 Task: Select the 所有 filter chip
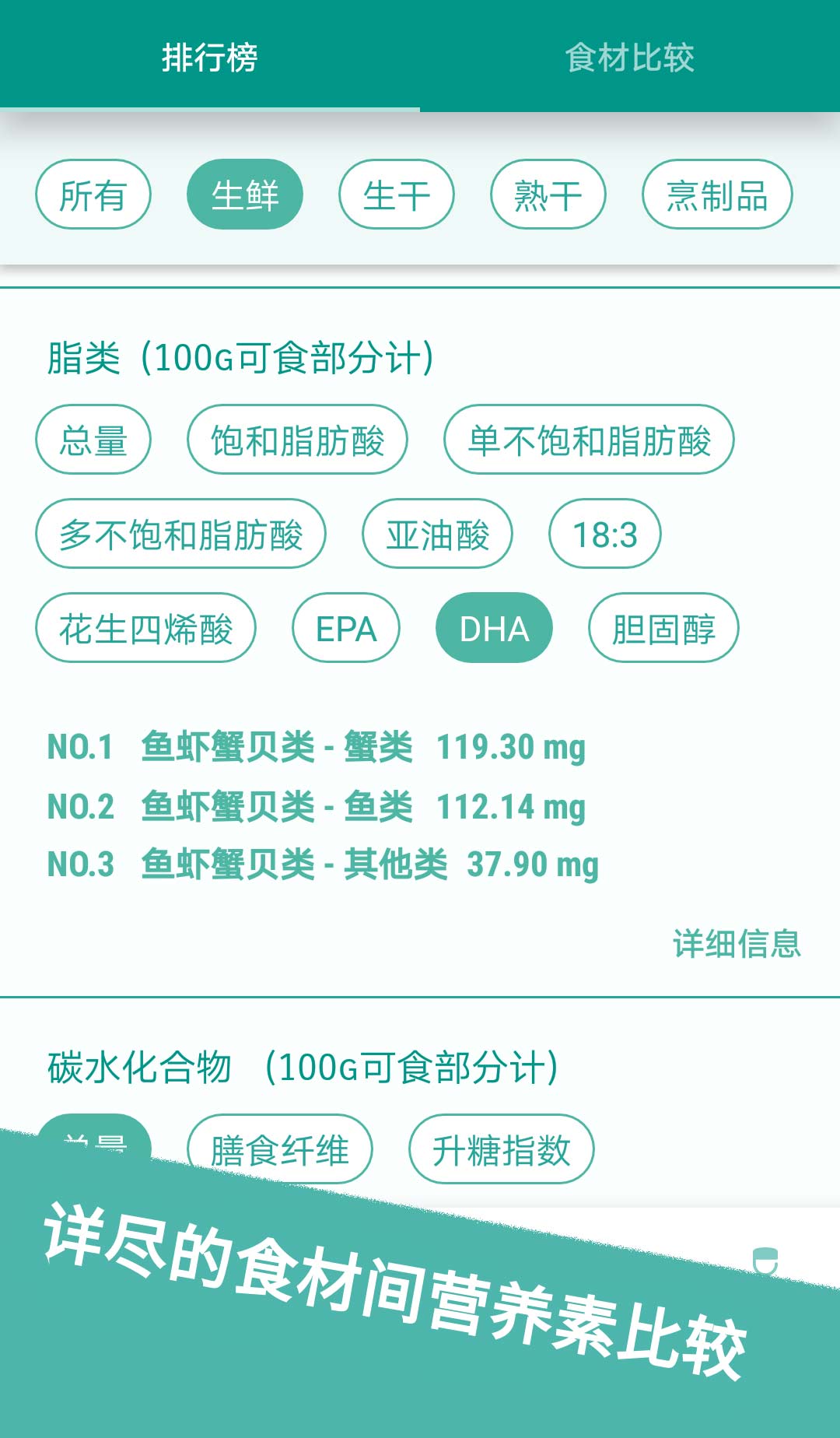tap(93, 195)
